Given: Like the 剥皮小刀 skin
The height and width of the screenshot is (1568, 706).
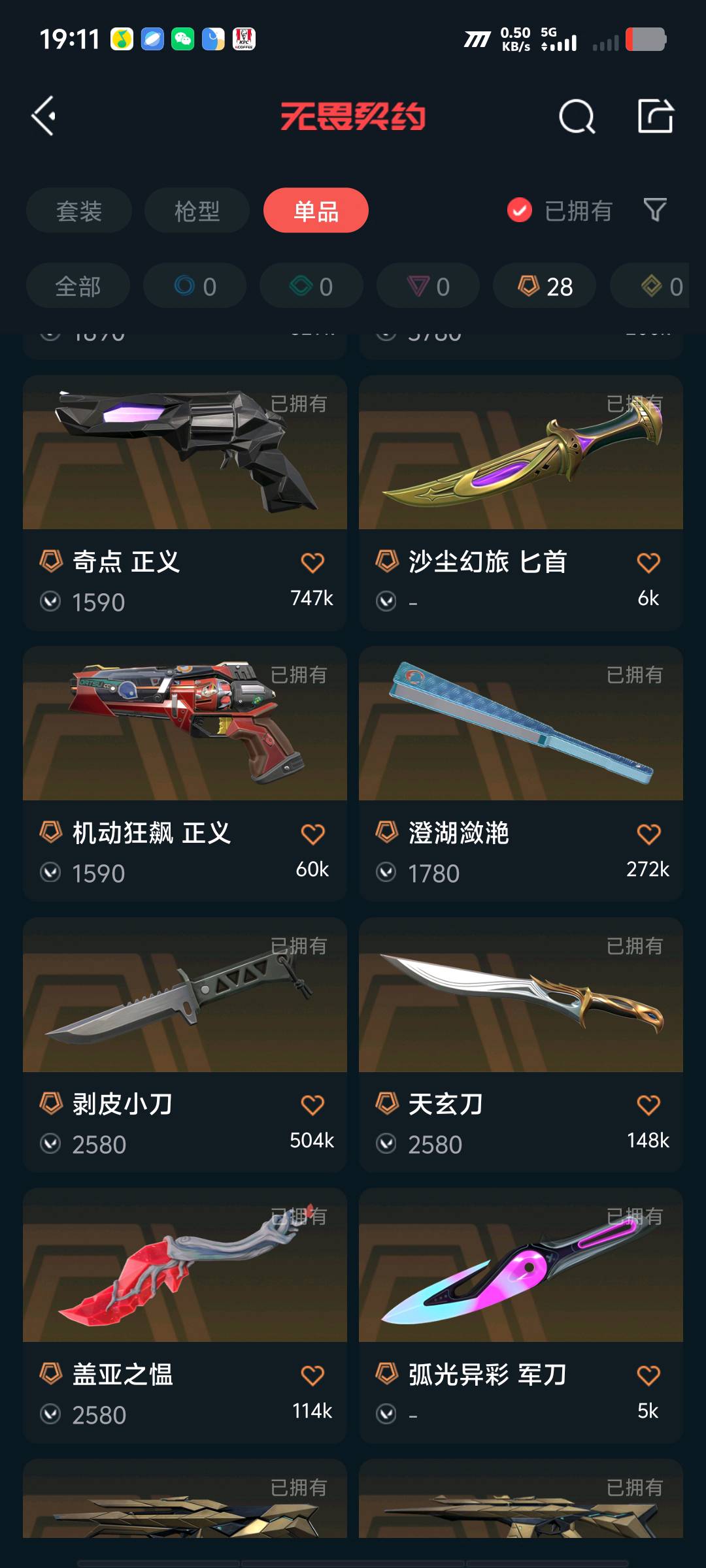Looking at the screenshot, I should pyautogui.click(x=312, y=1105).
